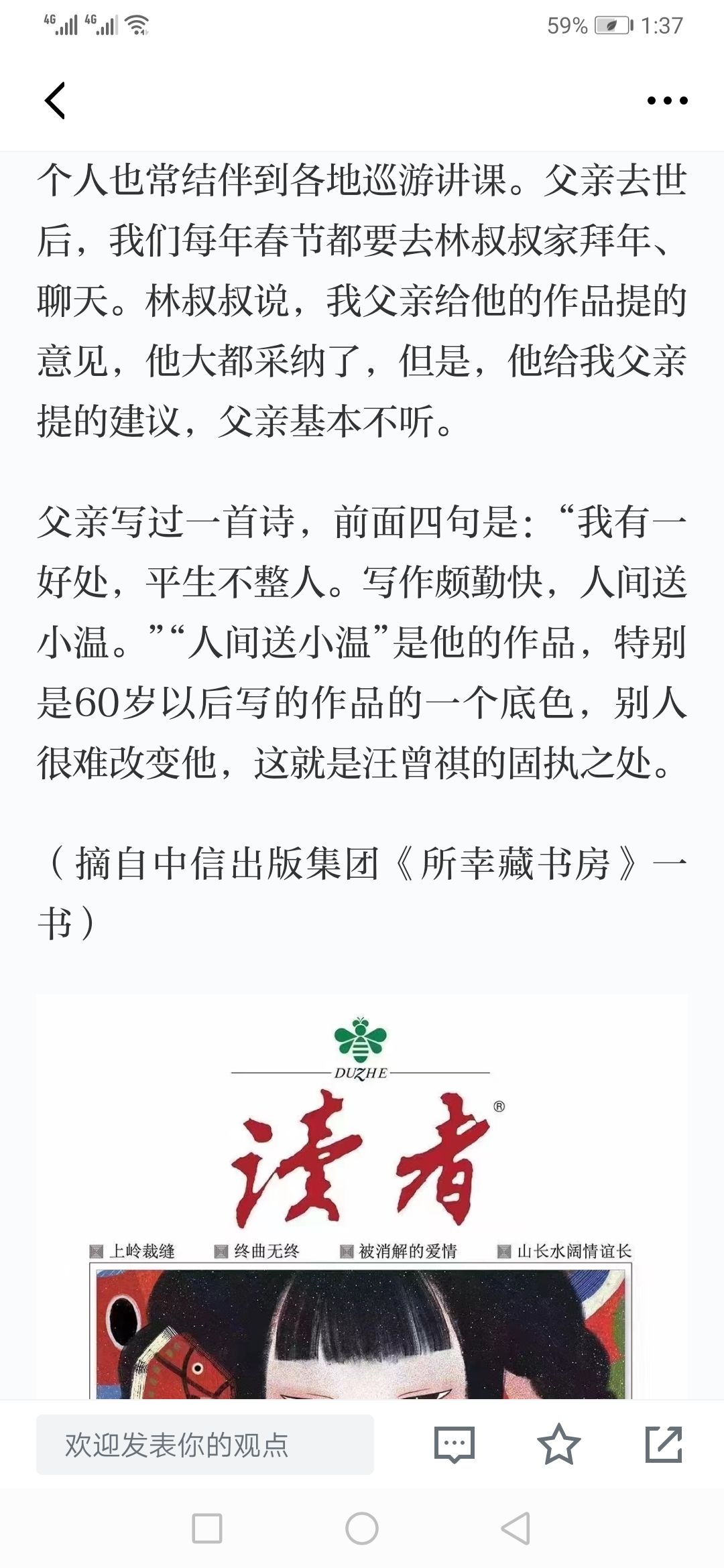Open the comments speech bubble

pos(454,1444)
